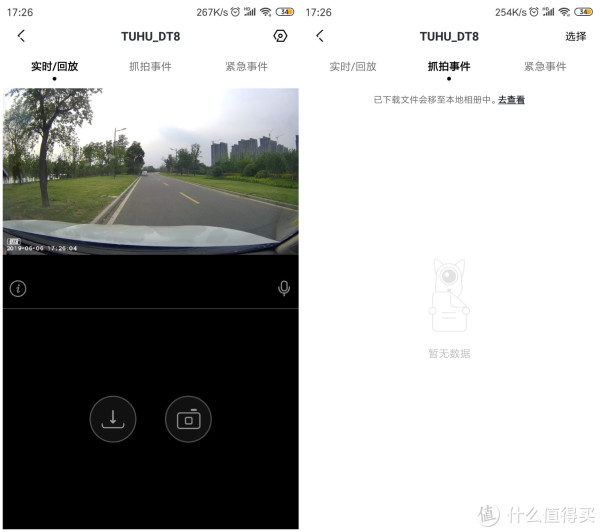Open the info icon below the video

point(18,288)
